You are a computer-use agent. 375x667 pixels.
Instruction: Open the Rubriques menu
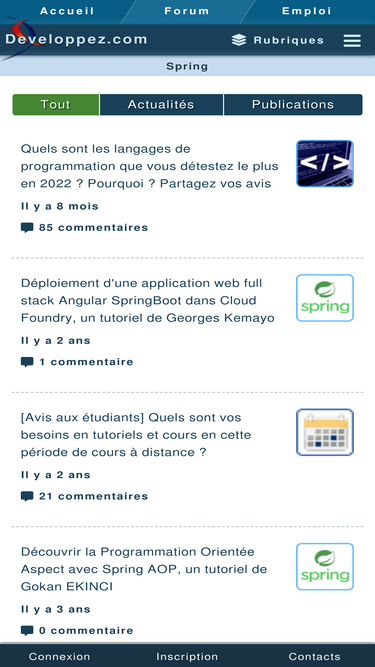278,40
